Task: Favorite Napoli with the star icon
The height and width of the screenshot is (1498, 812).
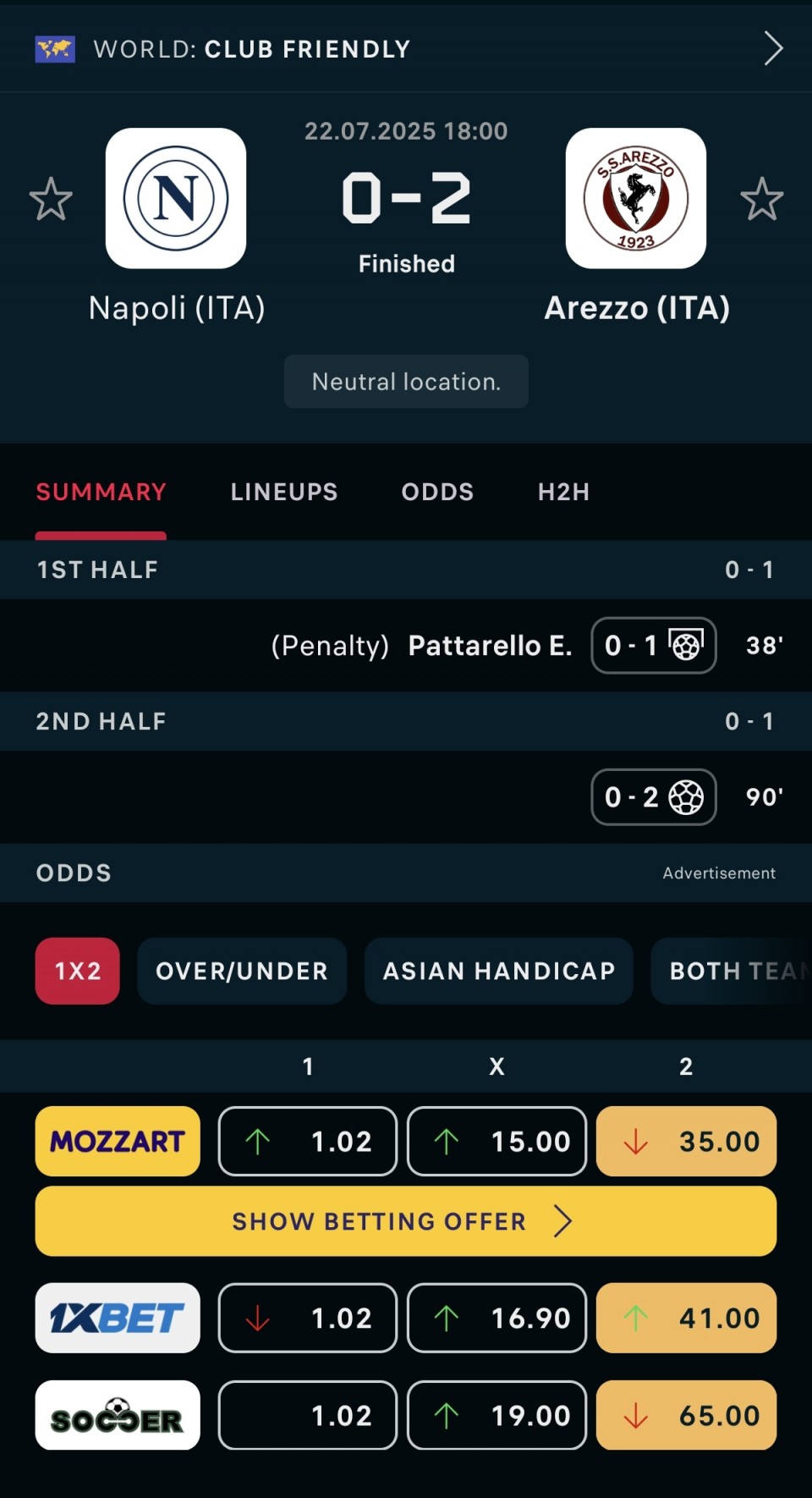Action: point(51,199)
